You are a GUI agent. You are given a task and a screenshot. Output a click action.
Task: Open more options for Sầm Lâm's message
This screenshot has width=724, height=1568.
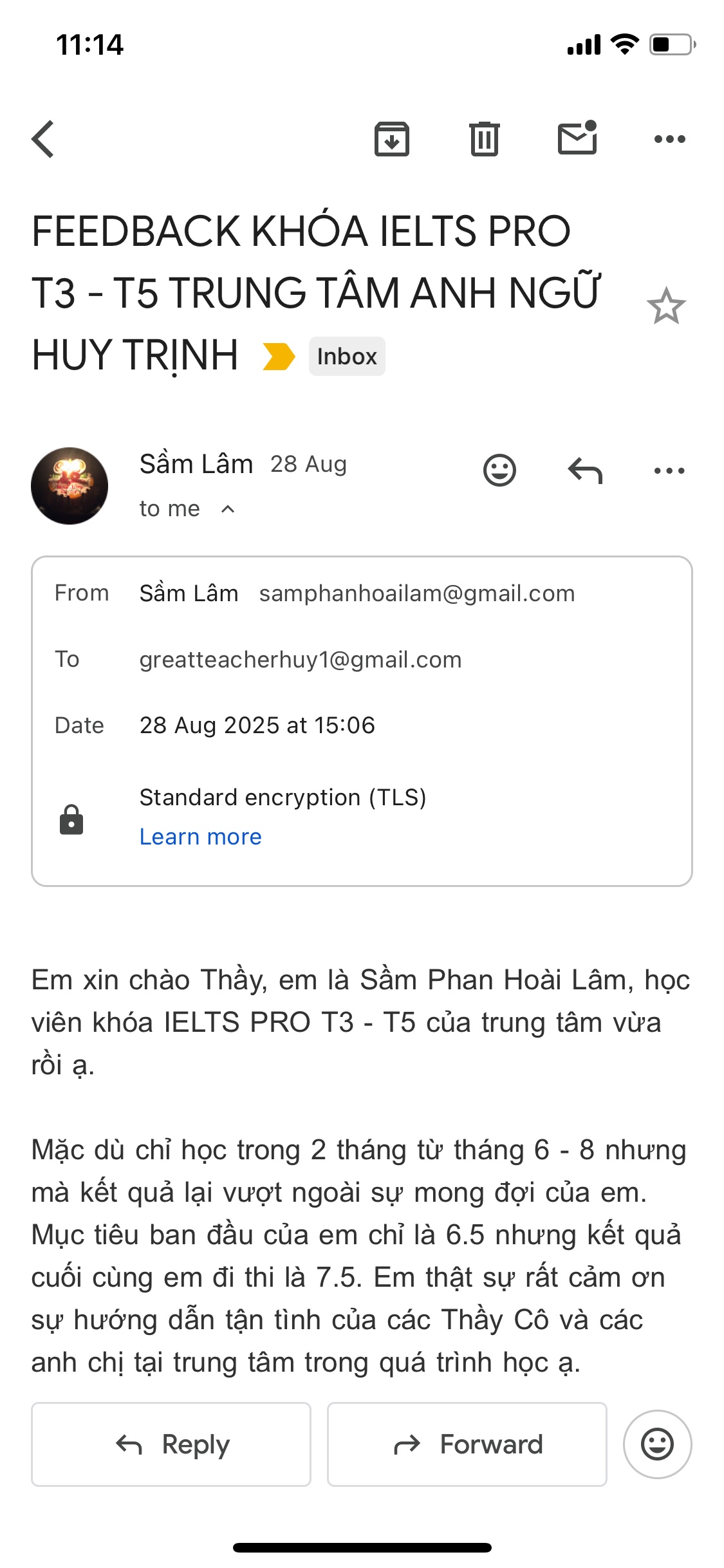pos(669,471)
